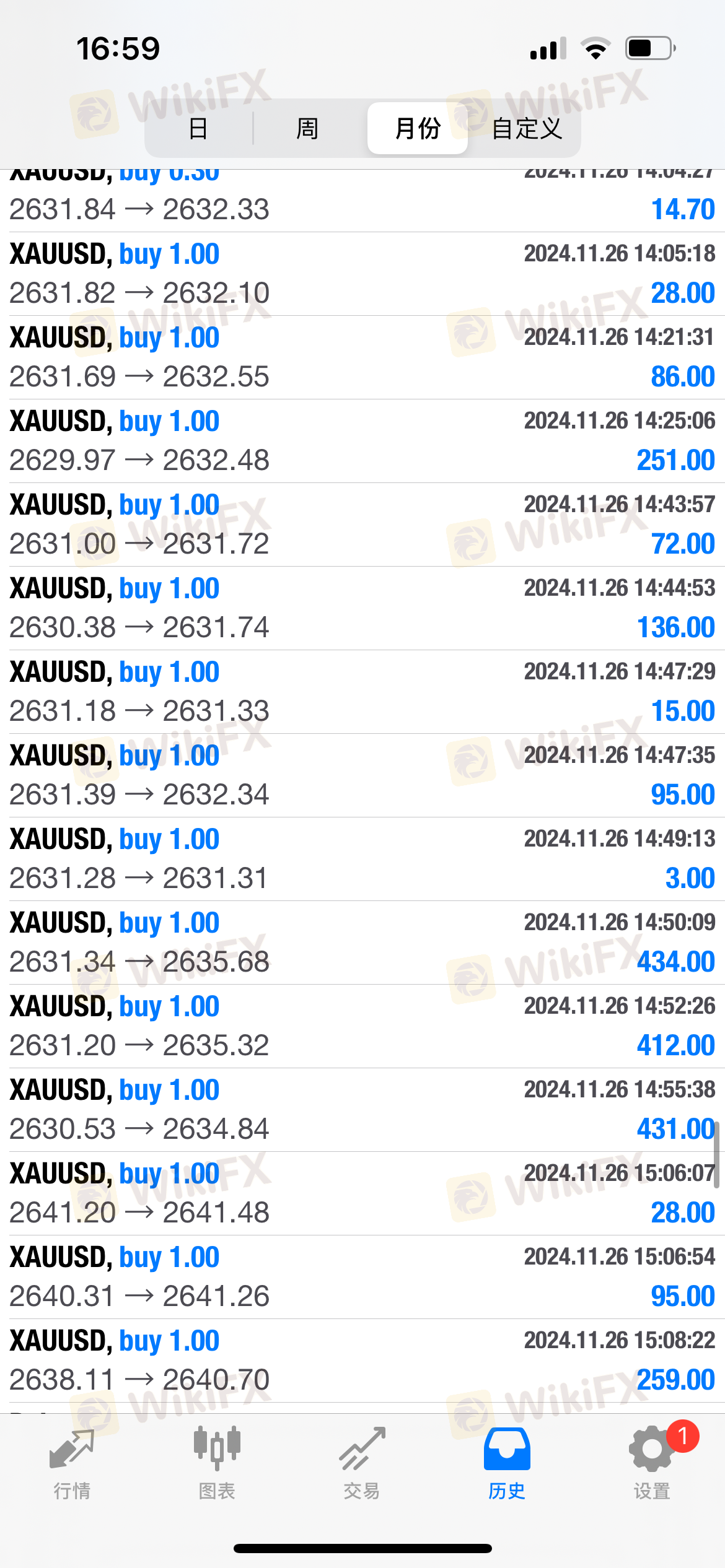
Task: Expand the trade with profit 434.00
Action: pos(362,943)
